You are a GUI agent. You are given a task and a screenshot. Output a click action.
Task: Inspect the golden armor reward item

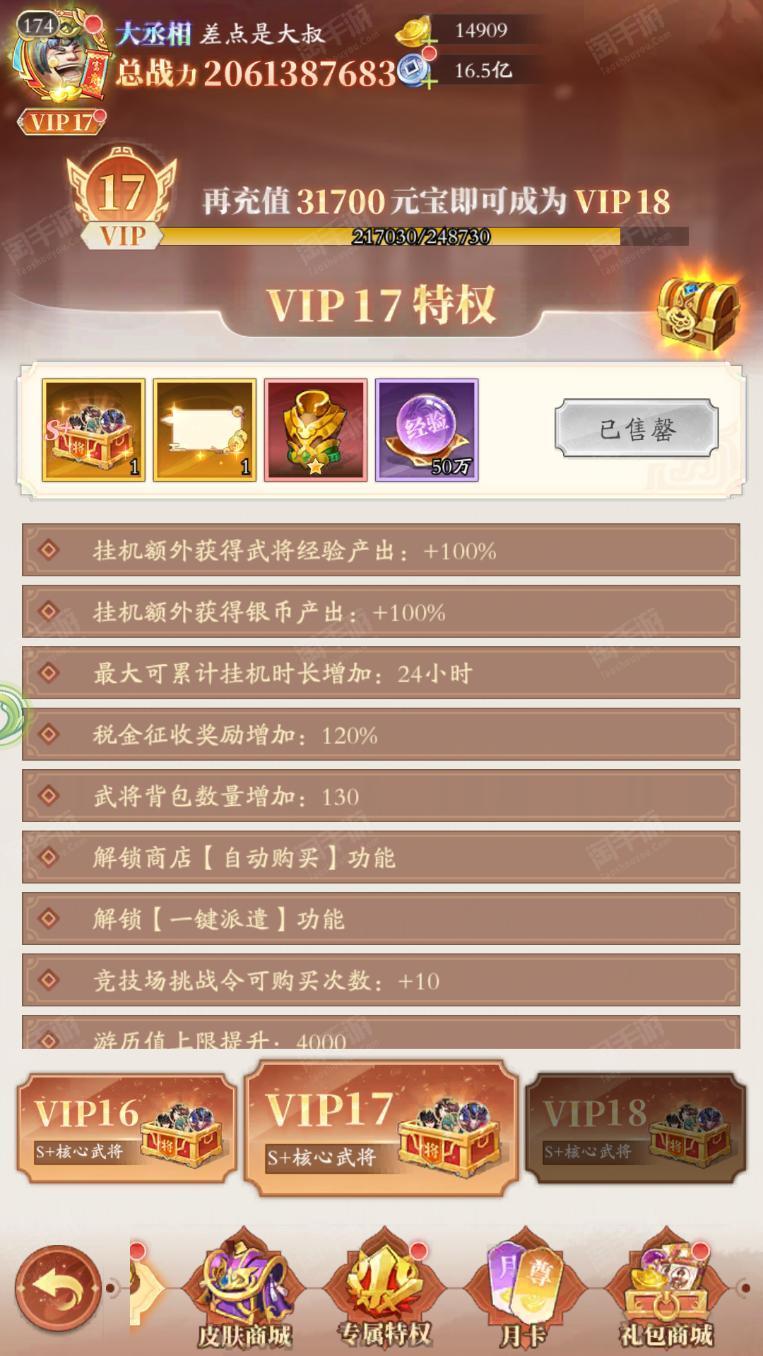click(x=315, y=430)
